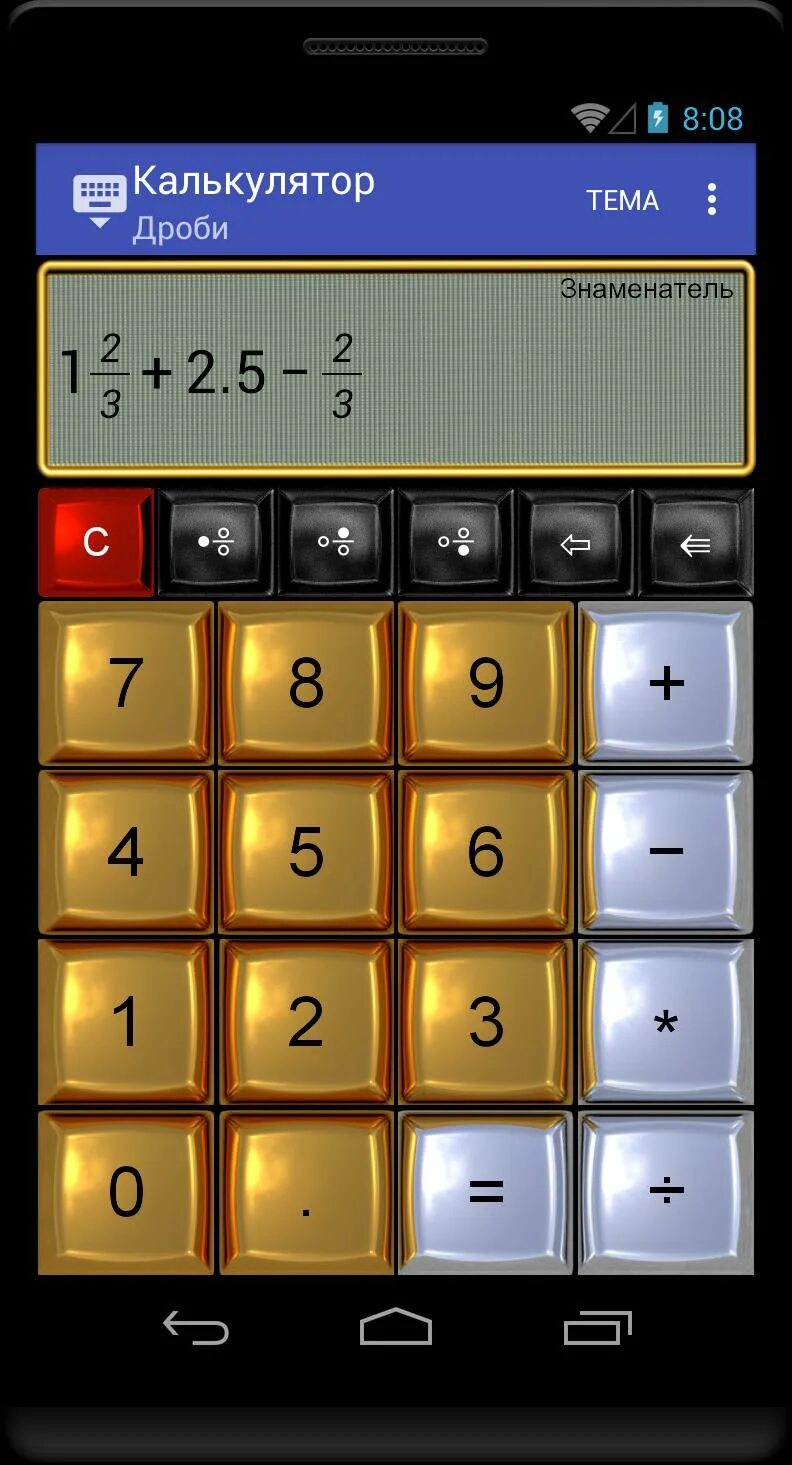The image size is (792, 1465).
Task: Tap the division operator key
Action: [x=666, y=1192]
